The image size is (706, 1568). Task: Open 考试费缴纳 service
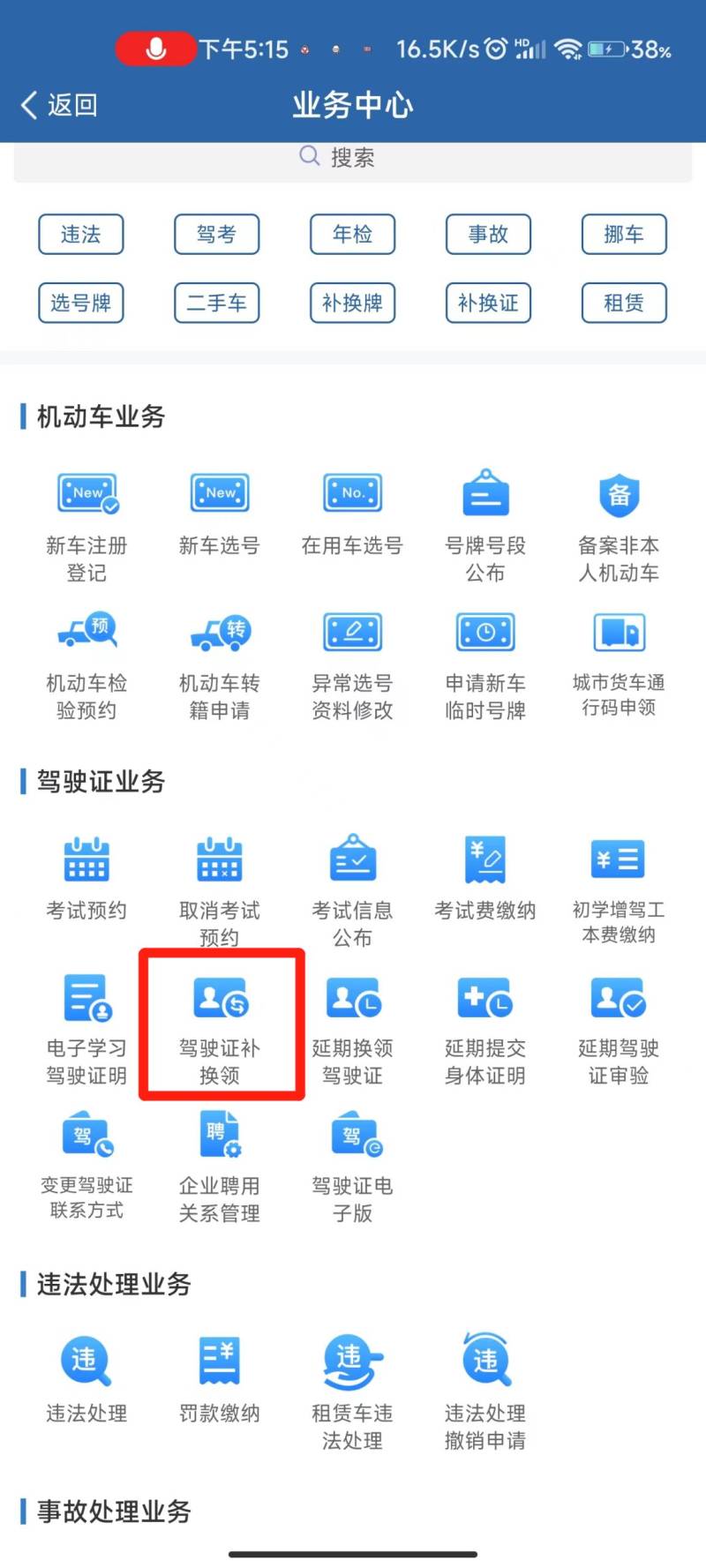(x=485, y=878)
